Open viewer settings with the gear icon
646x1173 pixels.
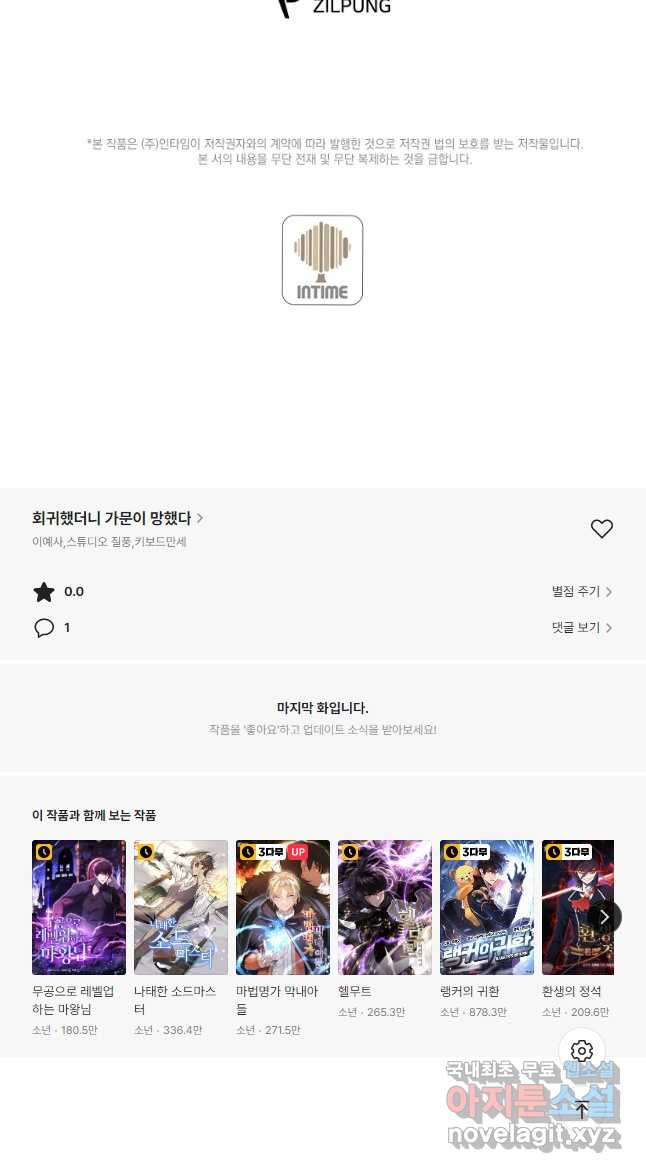(582, 1051)
